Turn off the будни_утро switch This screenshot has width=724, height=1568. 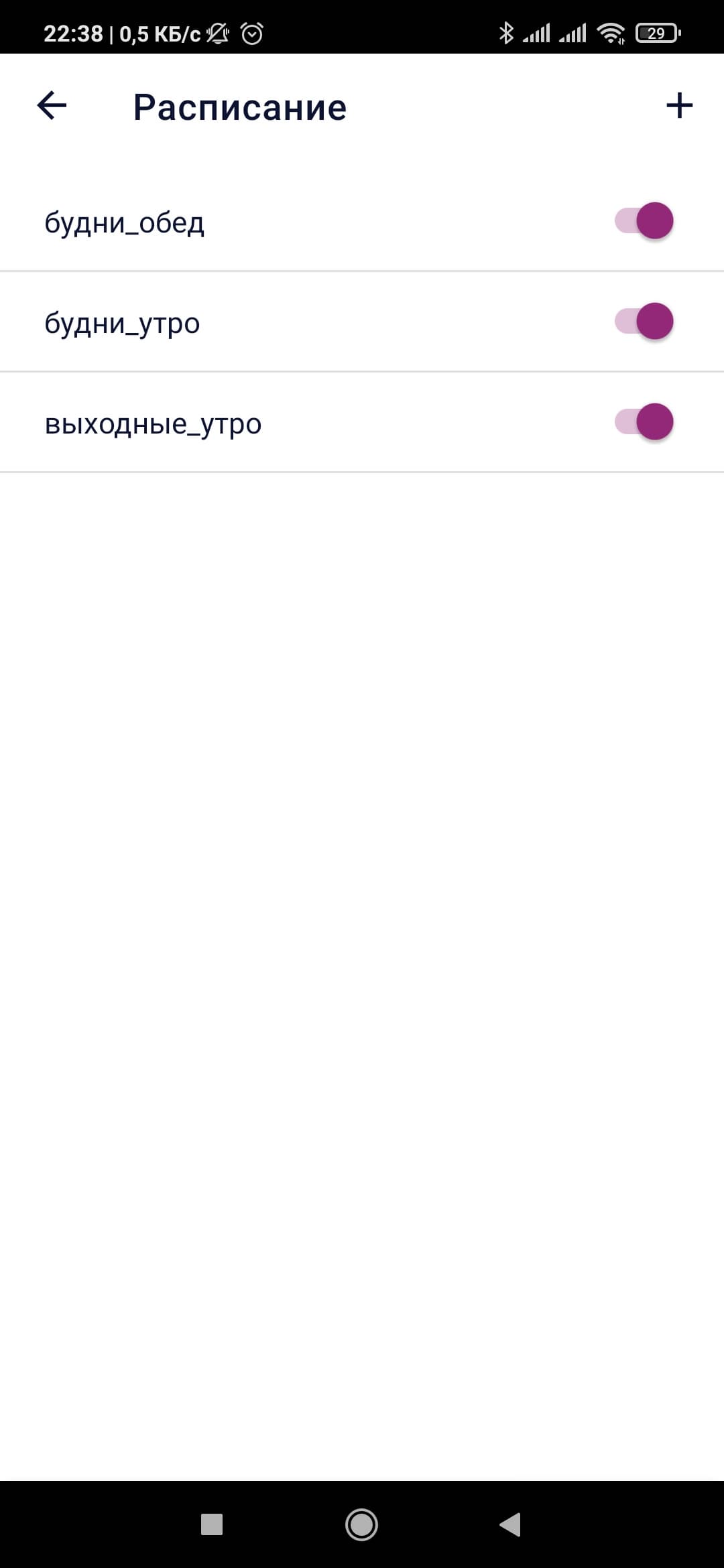[644, 322]
